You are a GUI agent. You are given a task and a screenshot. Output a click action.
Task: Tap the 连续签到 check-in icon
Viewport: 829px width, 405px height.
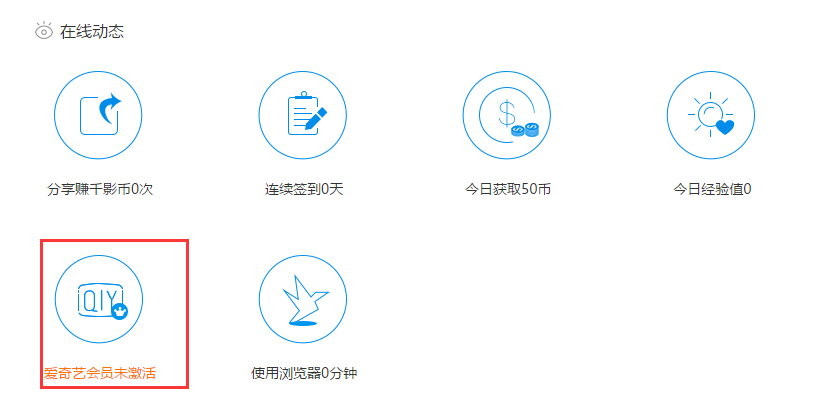pyautogui.click(x=303, y=114)
